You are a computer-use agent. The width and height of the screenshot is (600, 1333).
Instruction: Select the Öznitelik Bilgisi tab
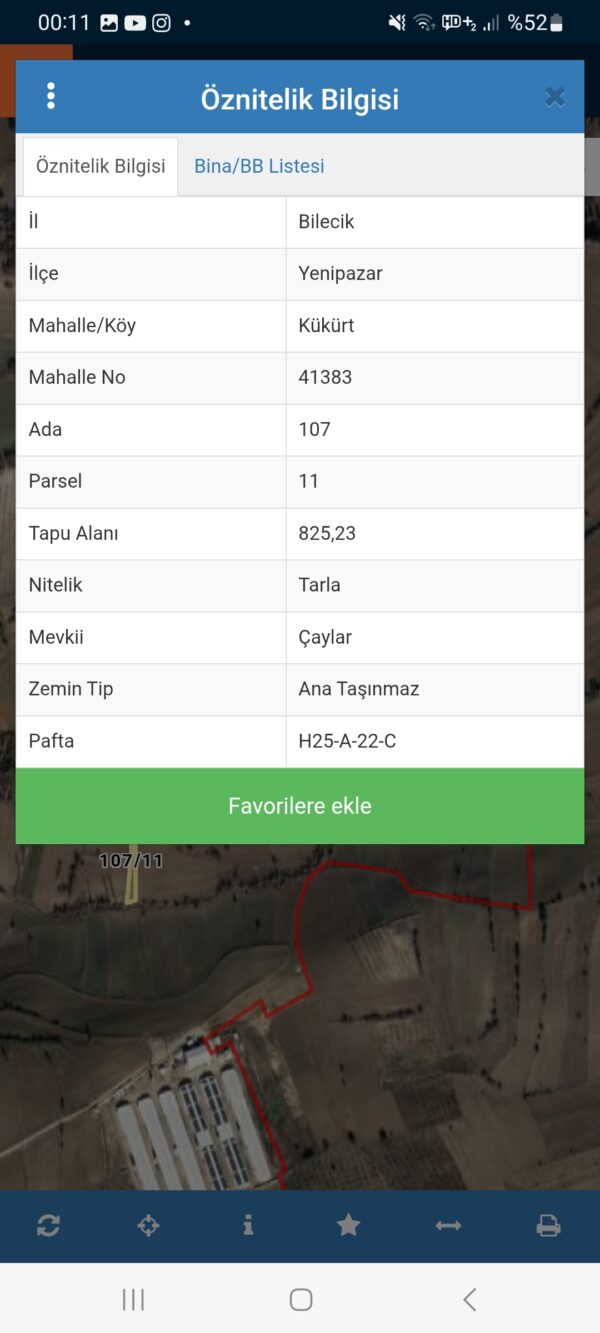click(x=101, y=166)
